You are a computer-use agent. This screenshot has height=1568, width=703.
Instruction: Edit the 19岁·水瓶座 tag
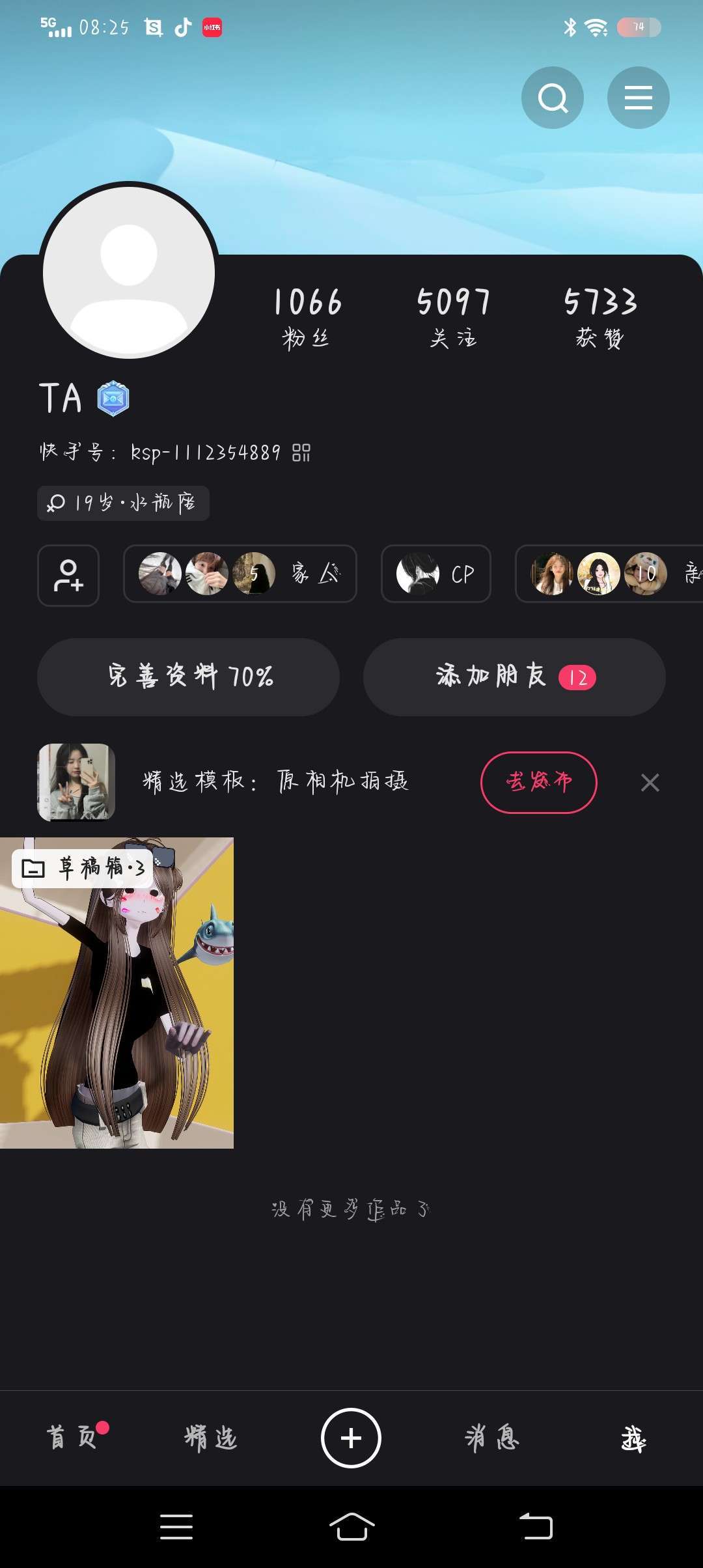point(123,503)
